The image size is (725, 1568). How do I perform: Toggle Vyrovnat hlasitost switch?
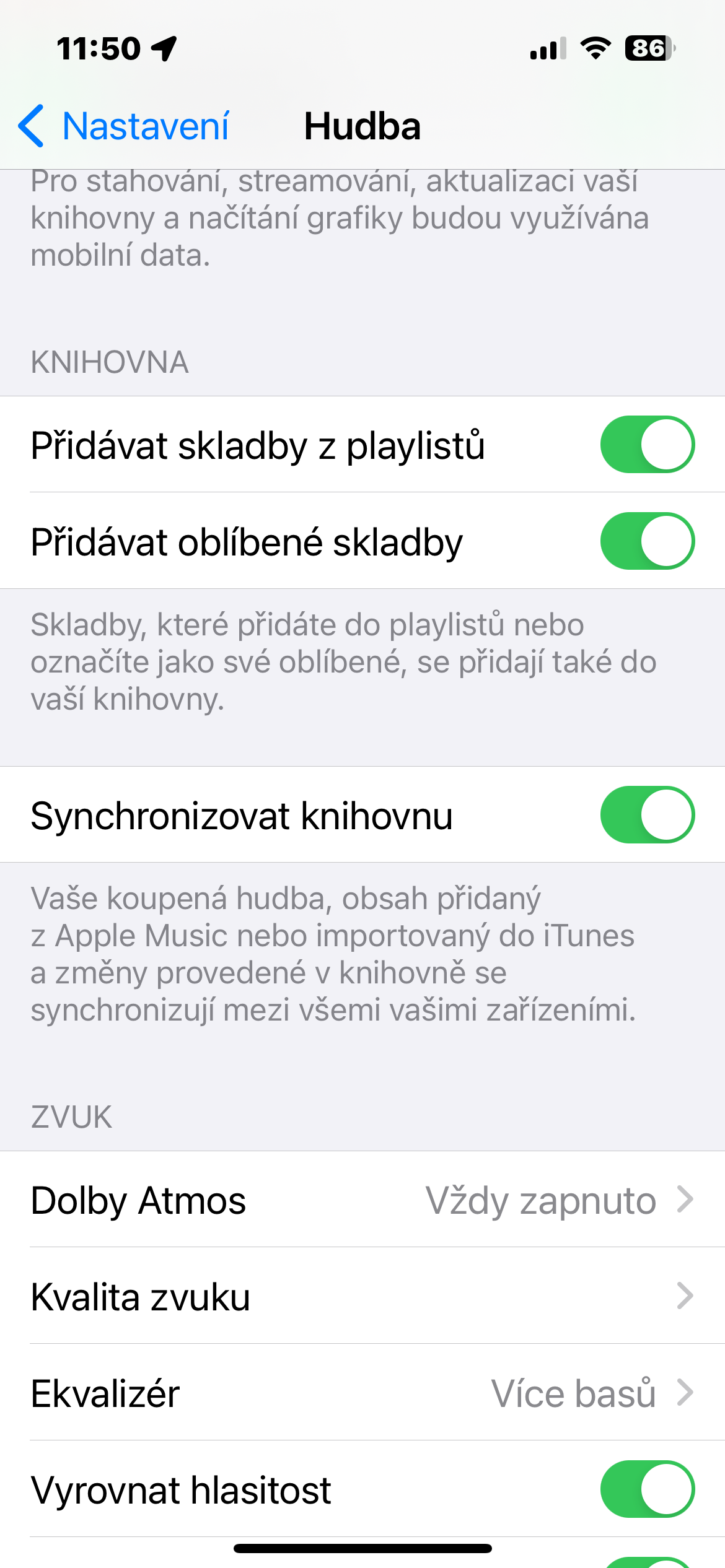click(647, 1489)
